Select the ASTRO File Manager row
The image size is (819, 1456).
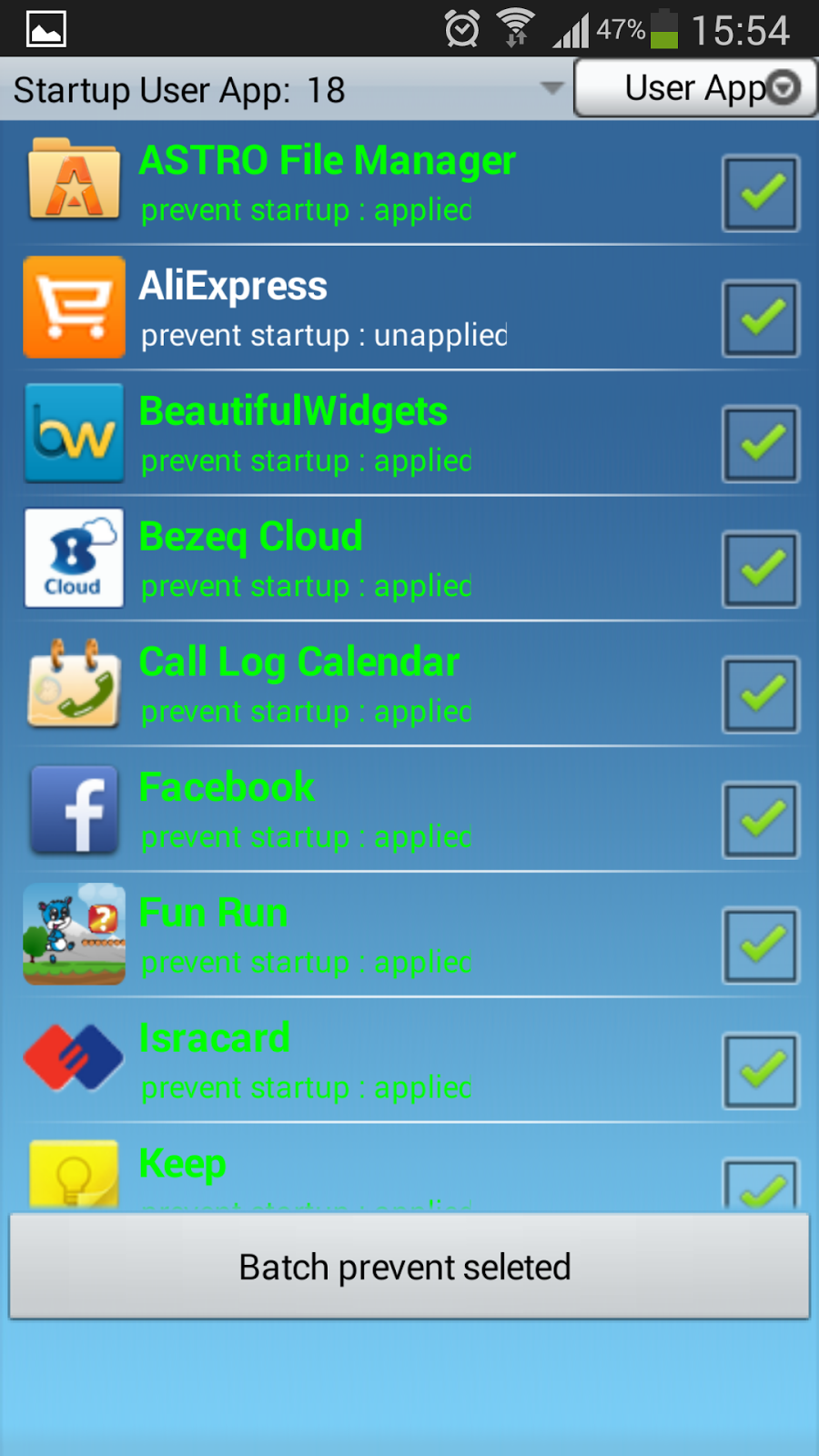pyautogui.click(x=364, y=182)
